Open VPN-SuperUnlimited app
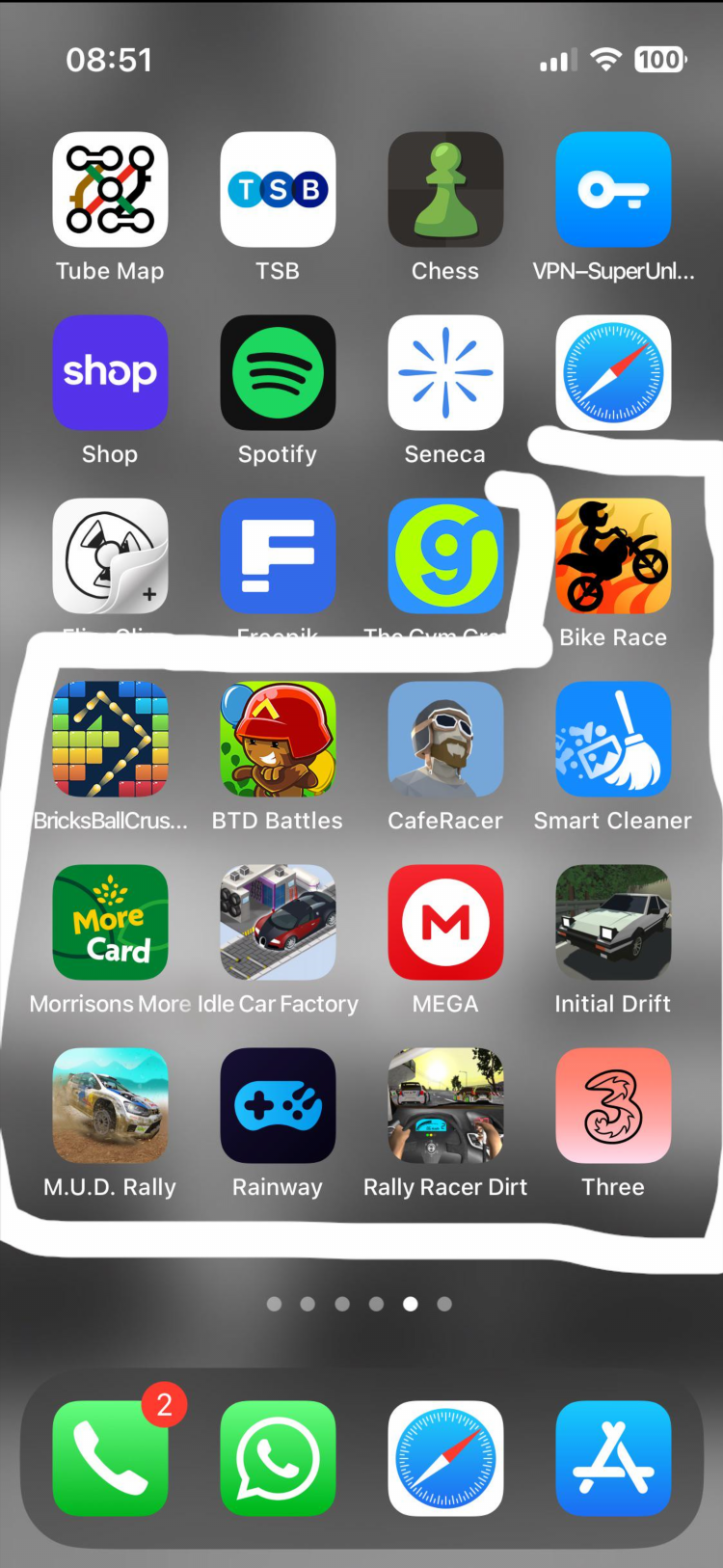Image resolution: width=723 pixels, height=1568 pixels. point(613,190)
